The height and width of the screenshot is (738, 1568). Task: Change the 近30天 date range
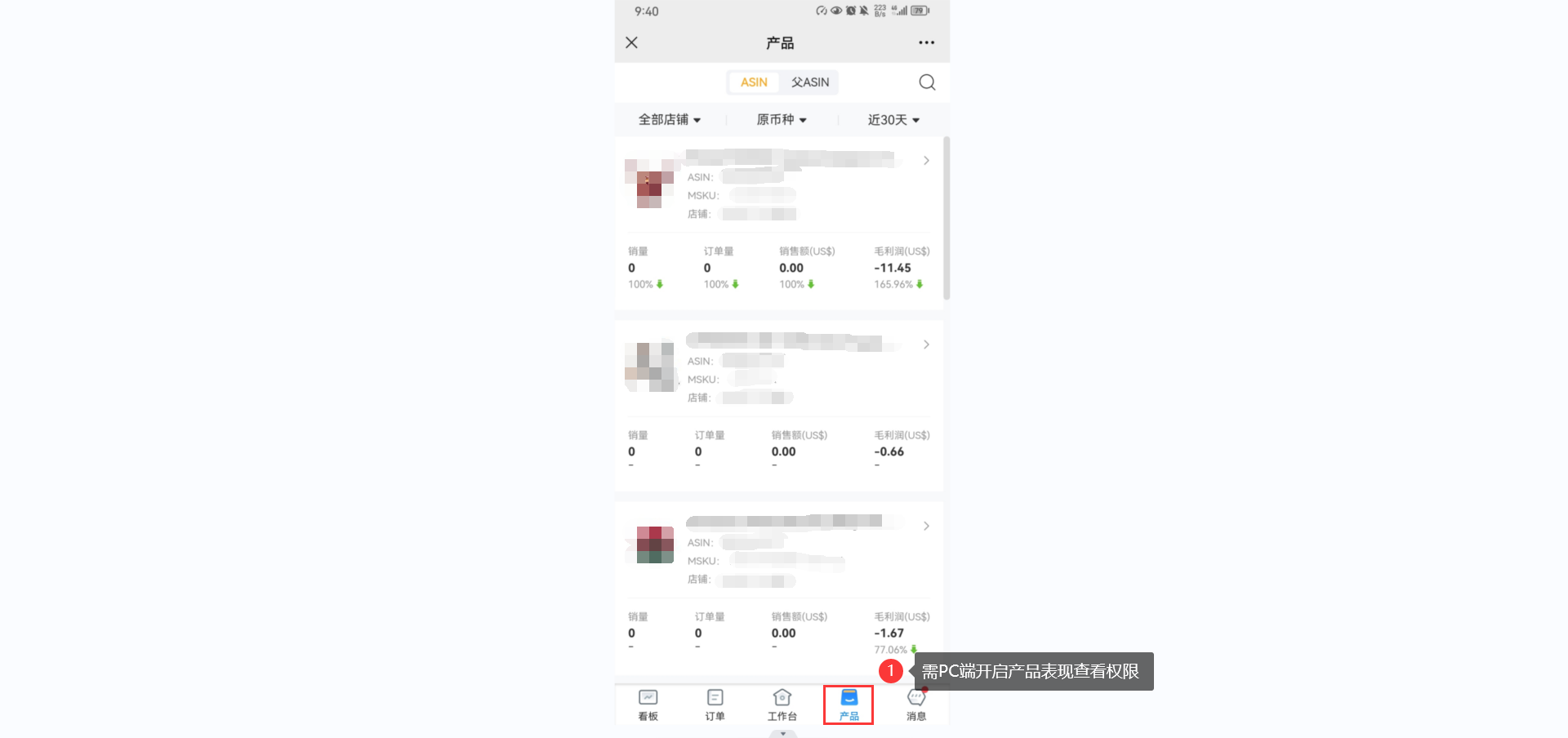(893, 120)
